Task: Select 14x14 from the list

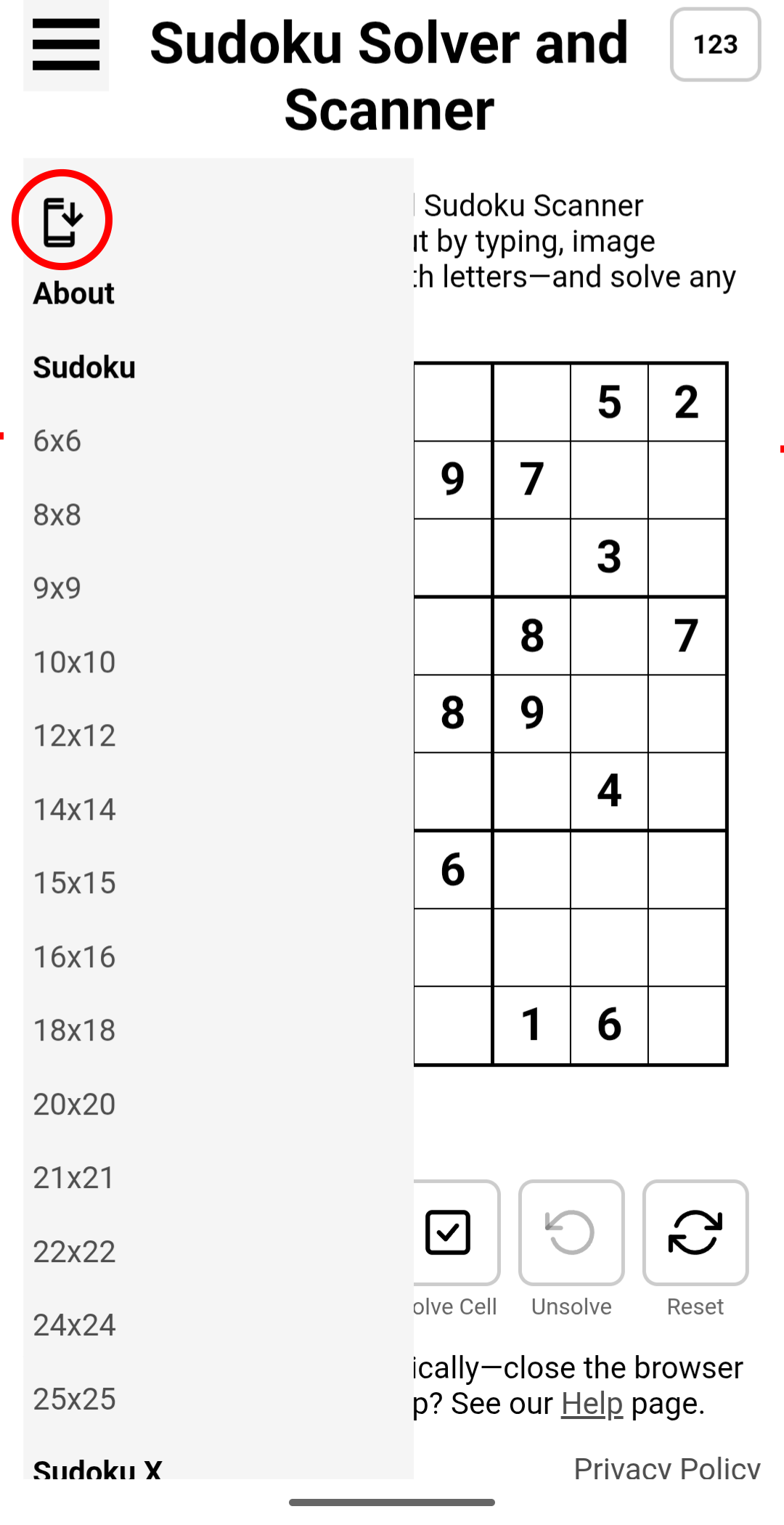Action: 74,810
